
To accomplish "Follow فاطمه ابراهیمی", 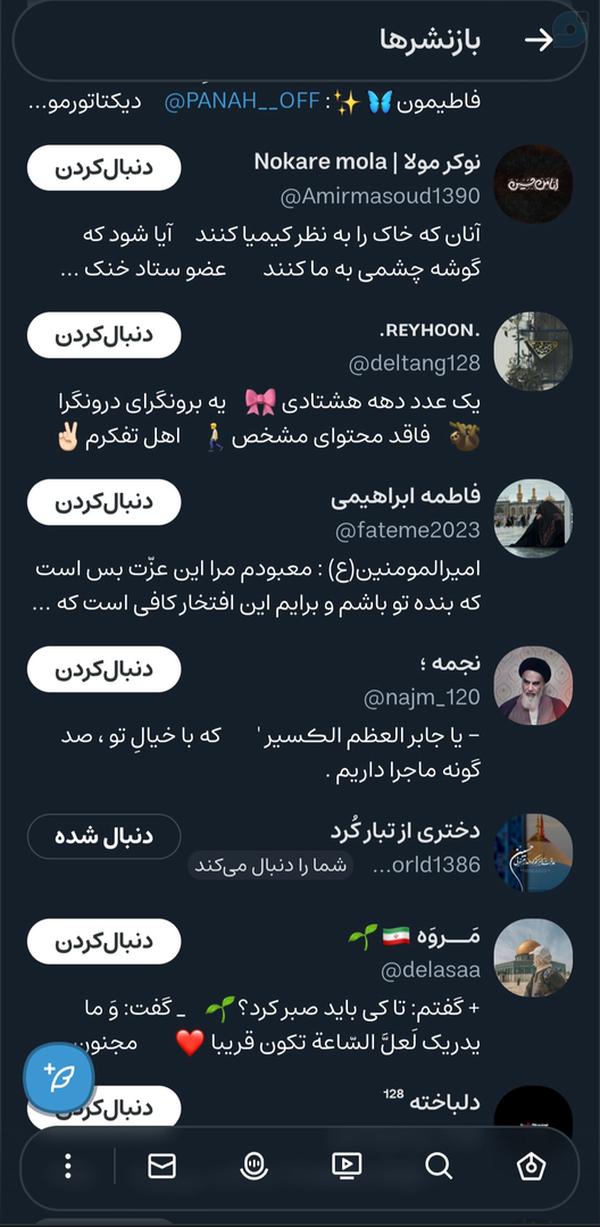I will click(103, 502).
